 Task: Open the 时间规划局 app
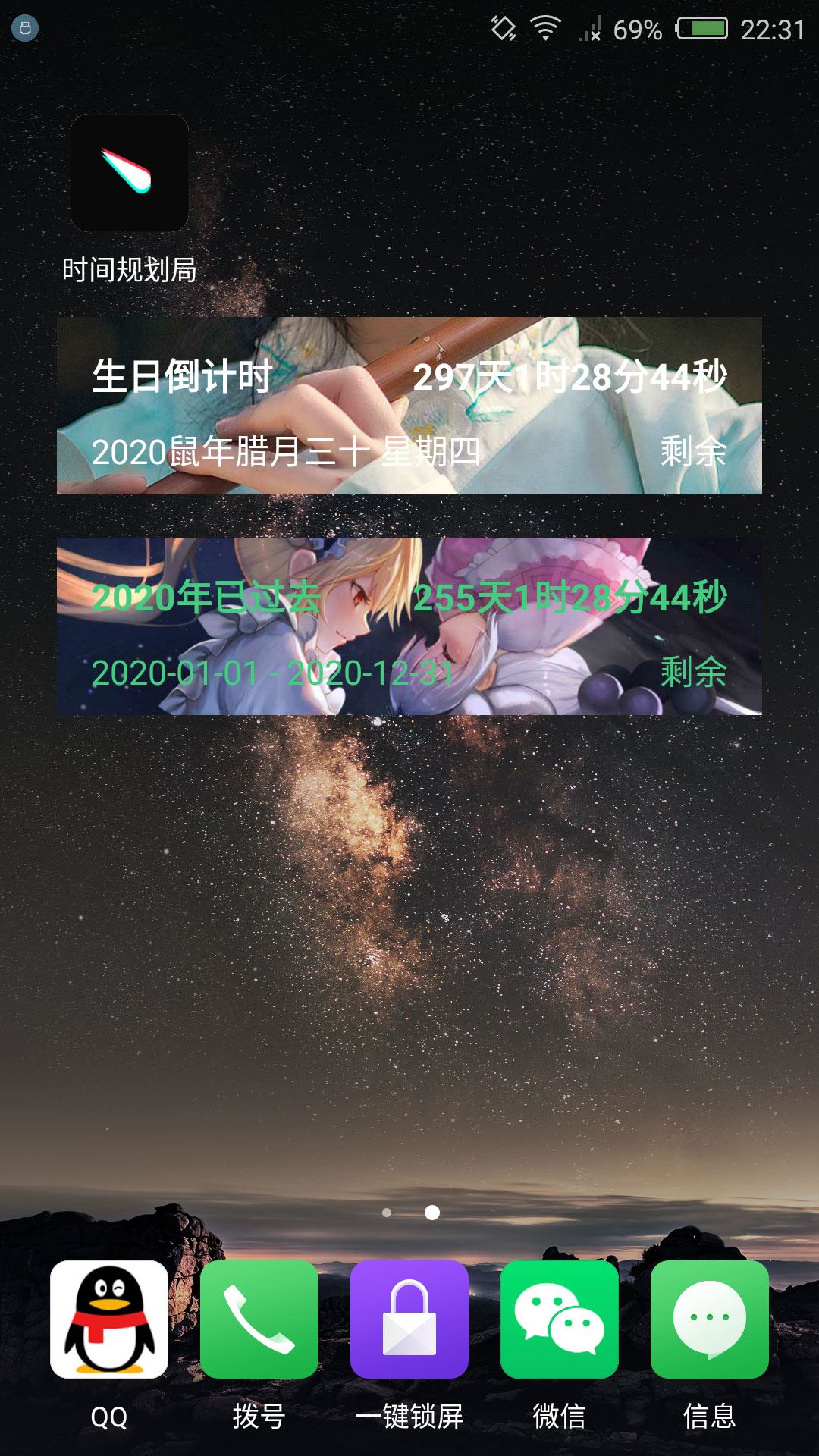(130, 174)
